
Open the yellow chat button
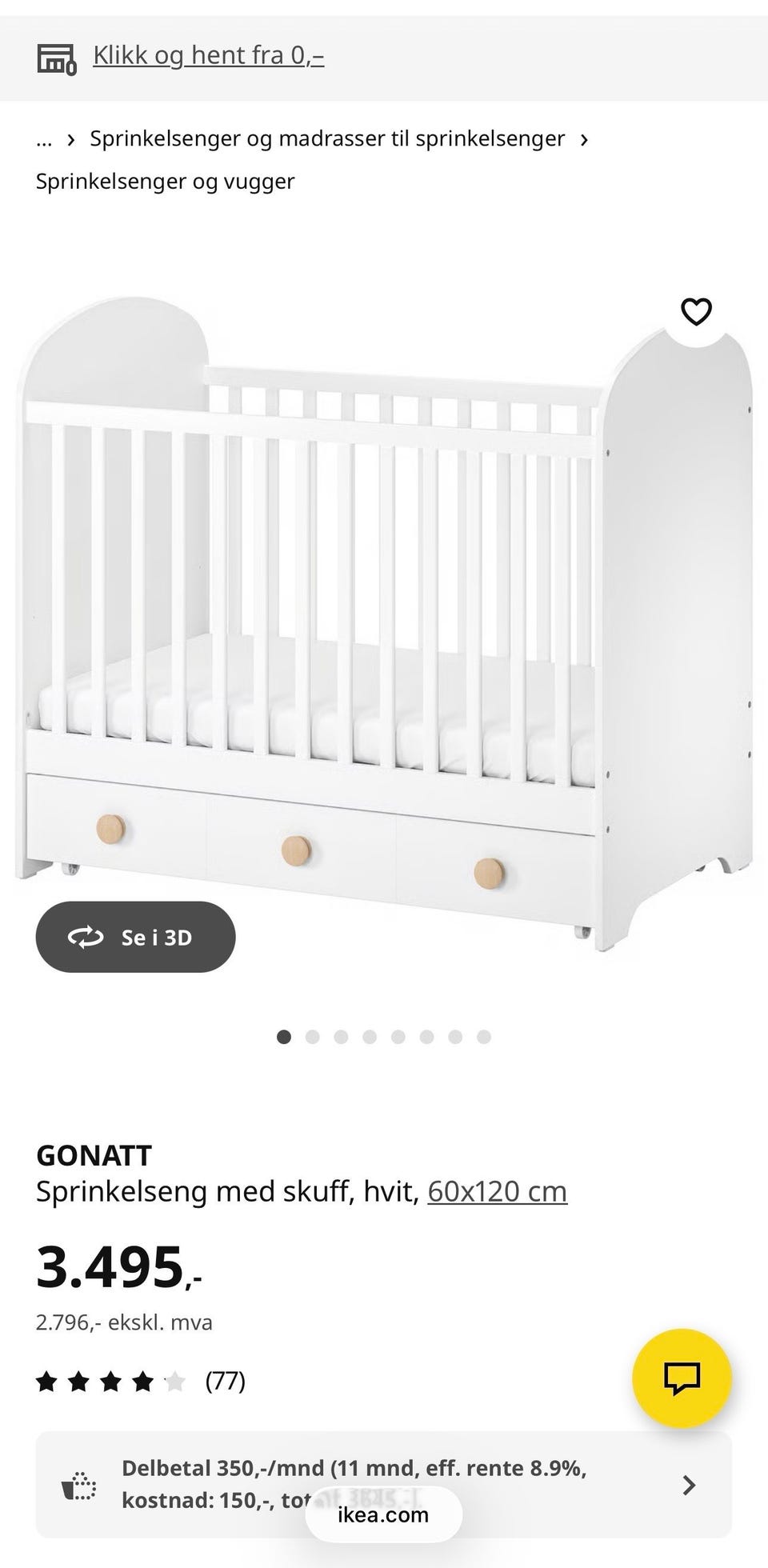tap(682, 1378)
